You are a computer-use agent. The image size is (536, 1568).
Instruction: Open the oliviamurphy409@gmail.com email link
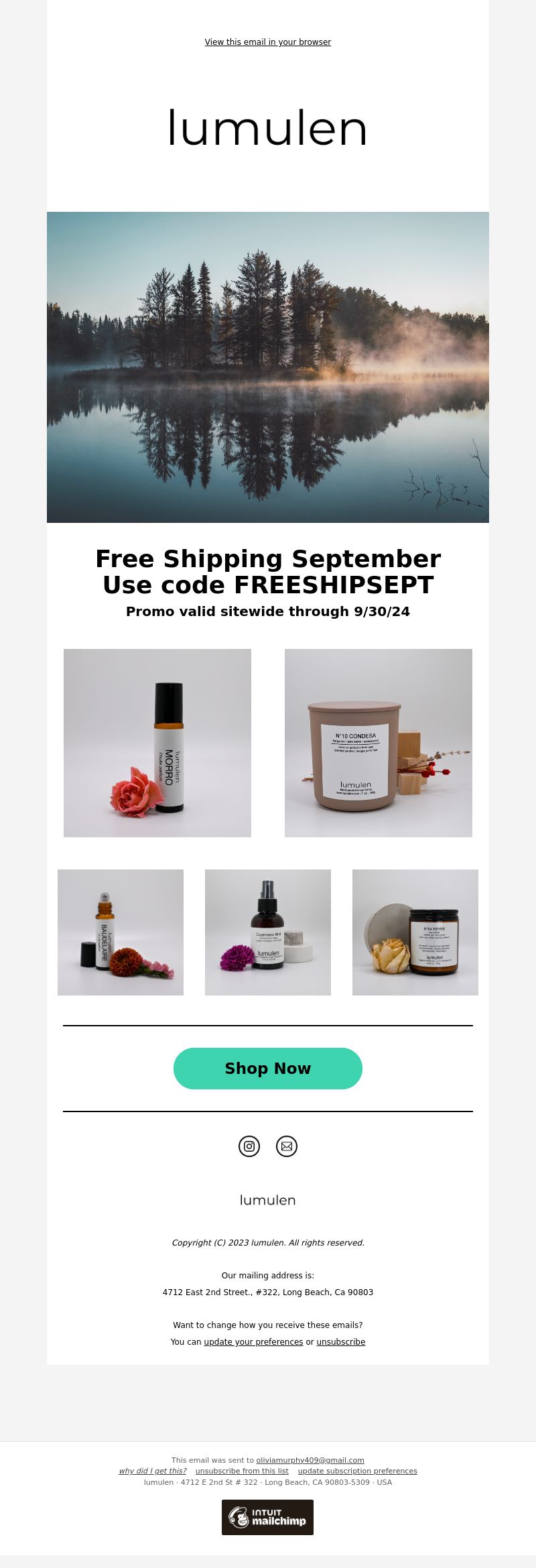(310, 1459)
